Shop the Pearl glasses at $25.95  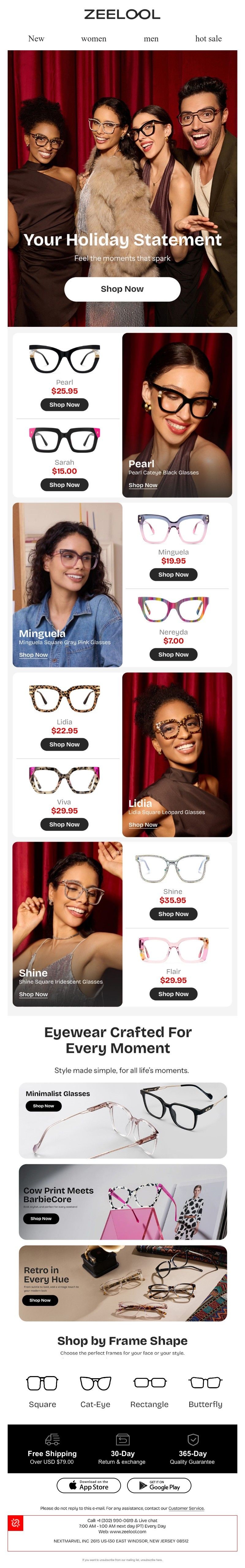[x=64, y=405]
